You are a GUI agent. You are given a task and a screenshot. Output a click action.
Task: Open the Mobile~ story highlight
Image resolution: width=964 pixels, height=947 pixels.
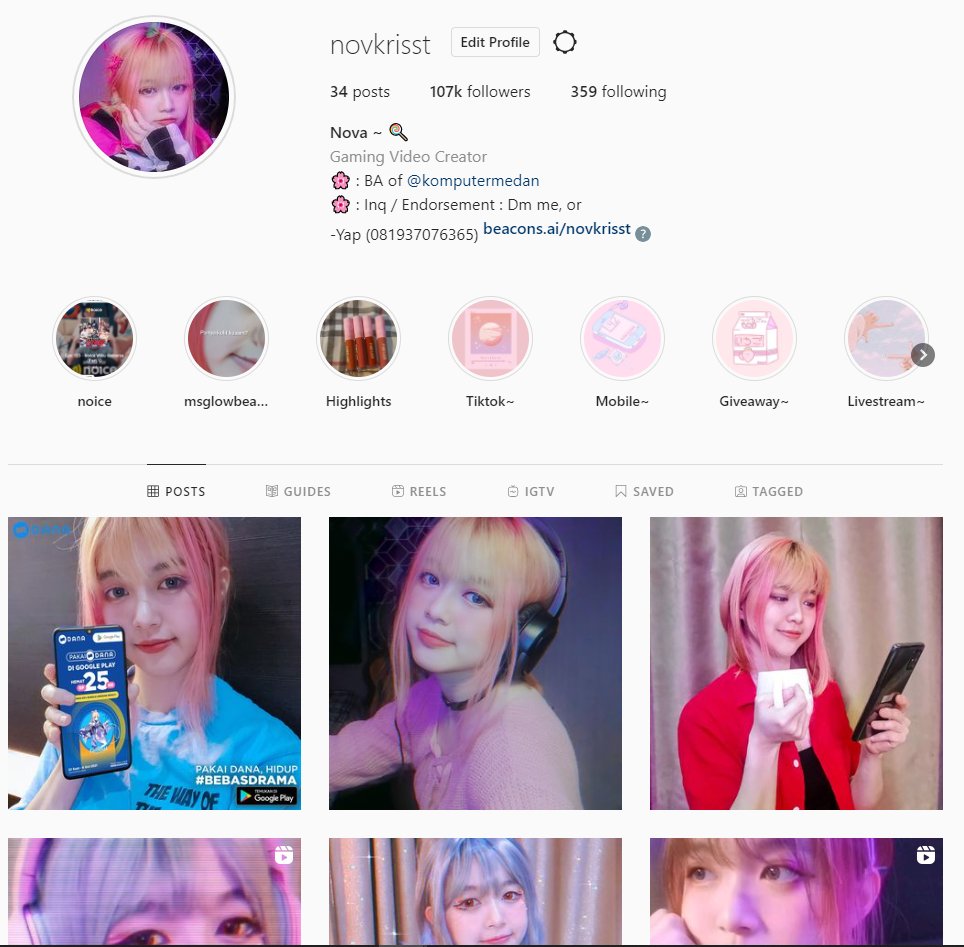[x=622, y=339]
